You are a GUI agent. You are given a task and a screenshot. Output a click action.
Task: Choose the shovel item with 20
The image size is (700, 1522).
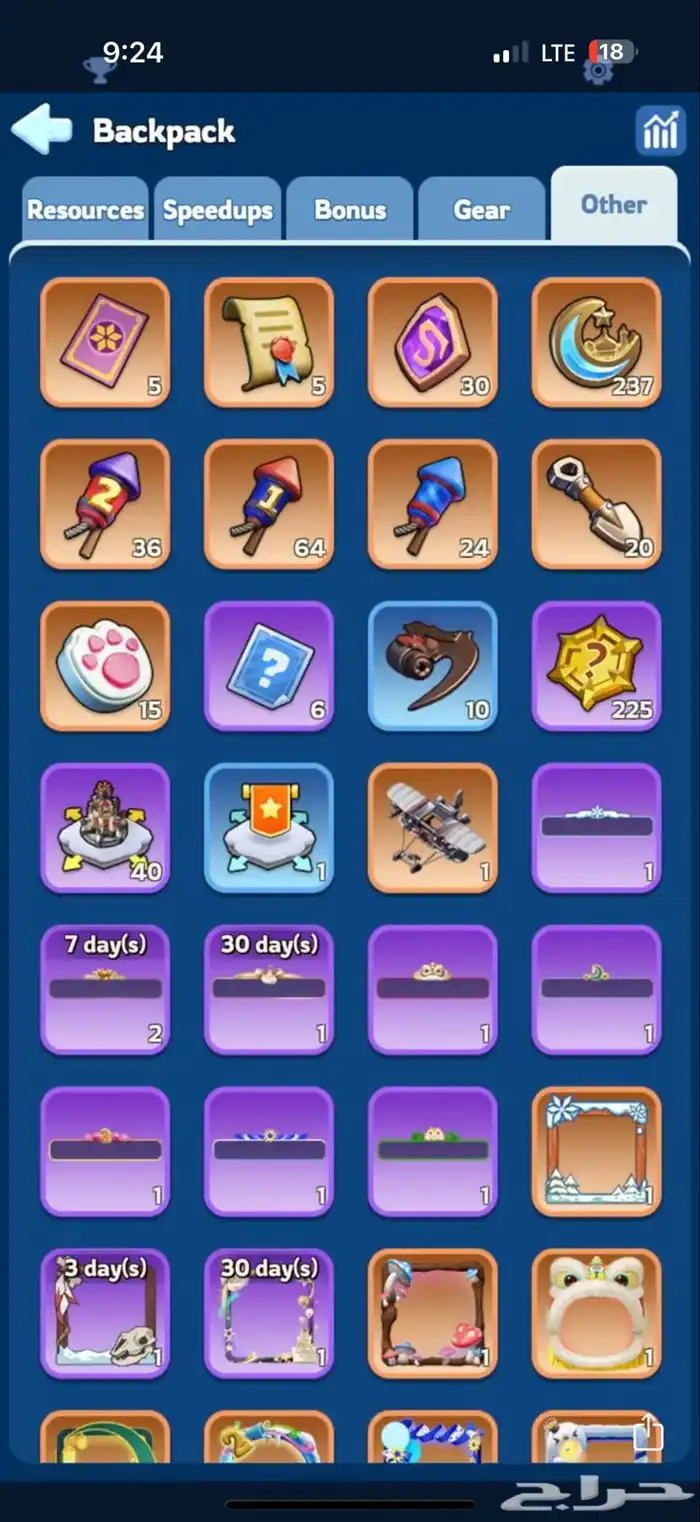596,504
